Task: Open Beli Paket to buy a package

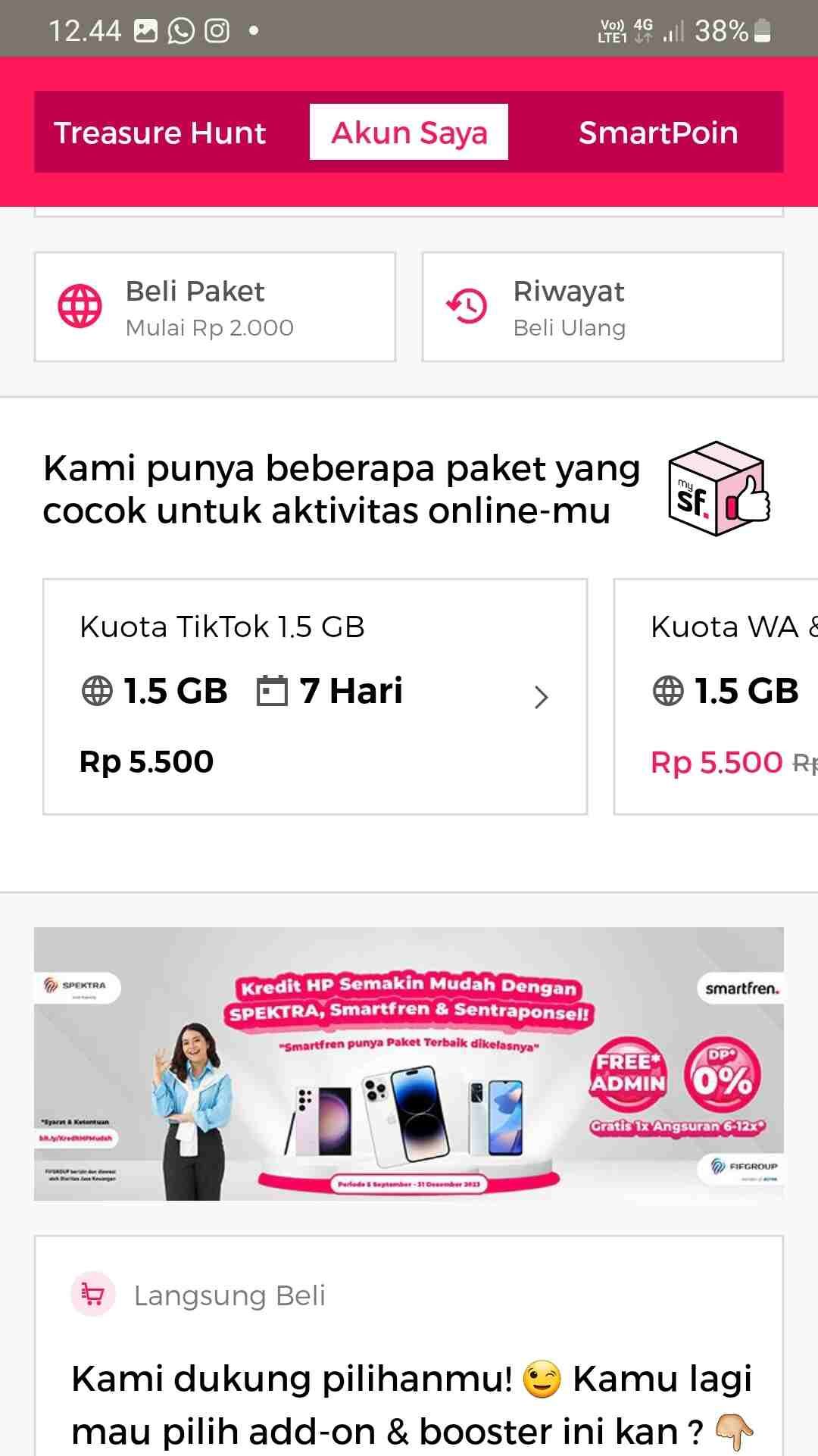Action: point(215,307)
